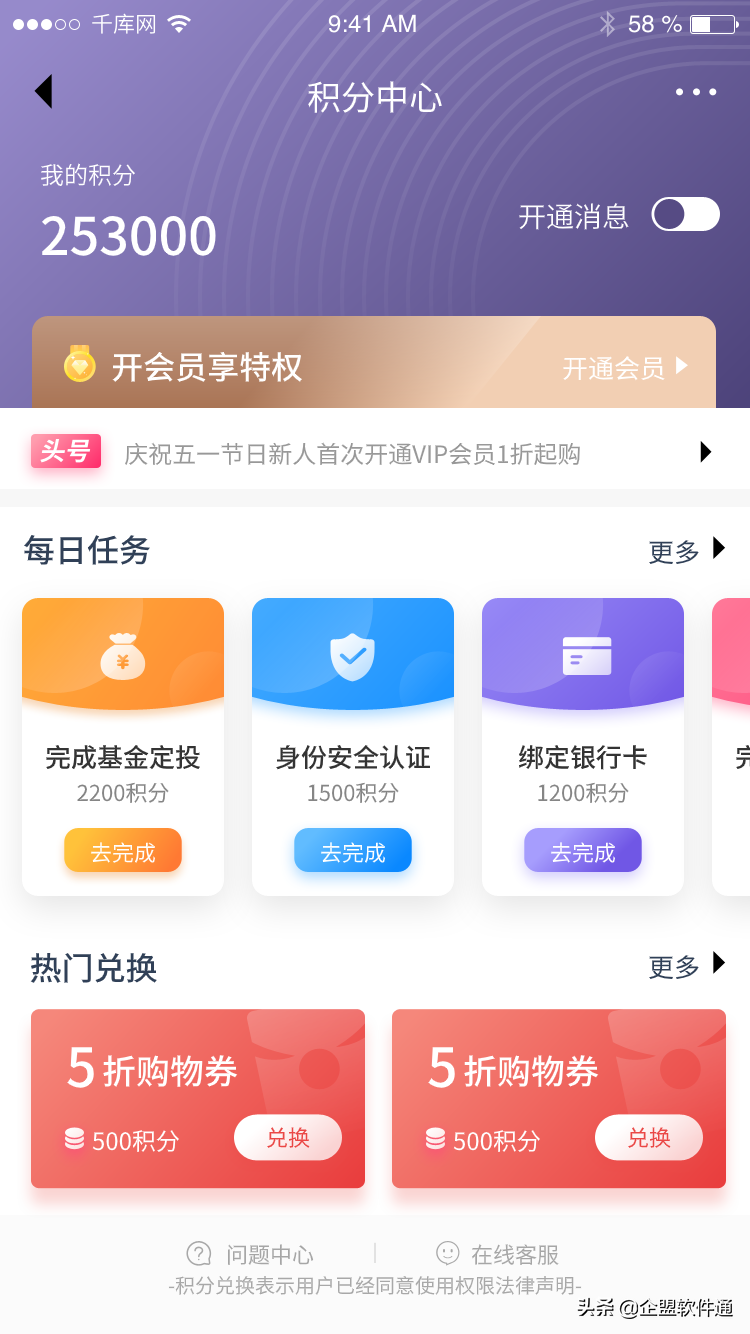Open the 头号 VIP promotion notice
750x1334 pixels.
tap(375, 453)
